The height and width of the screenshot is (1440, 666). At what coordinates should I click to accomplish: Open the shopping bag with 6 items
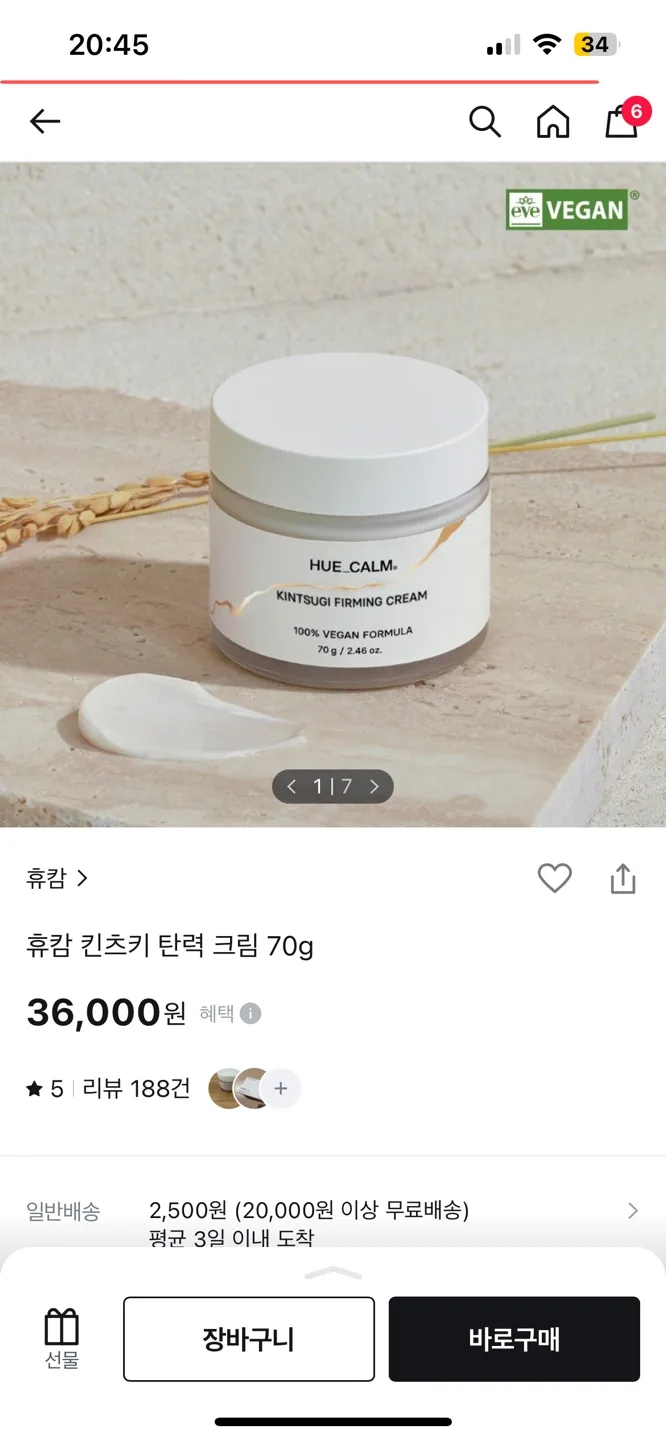click(622, 121)
